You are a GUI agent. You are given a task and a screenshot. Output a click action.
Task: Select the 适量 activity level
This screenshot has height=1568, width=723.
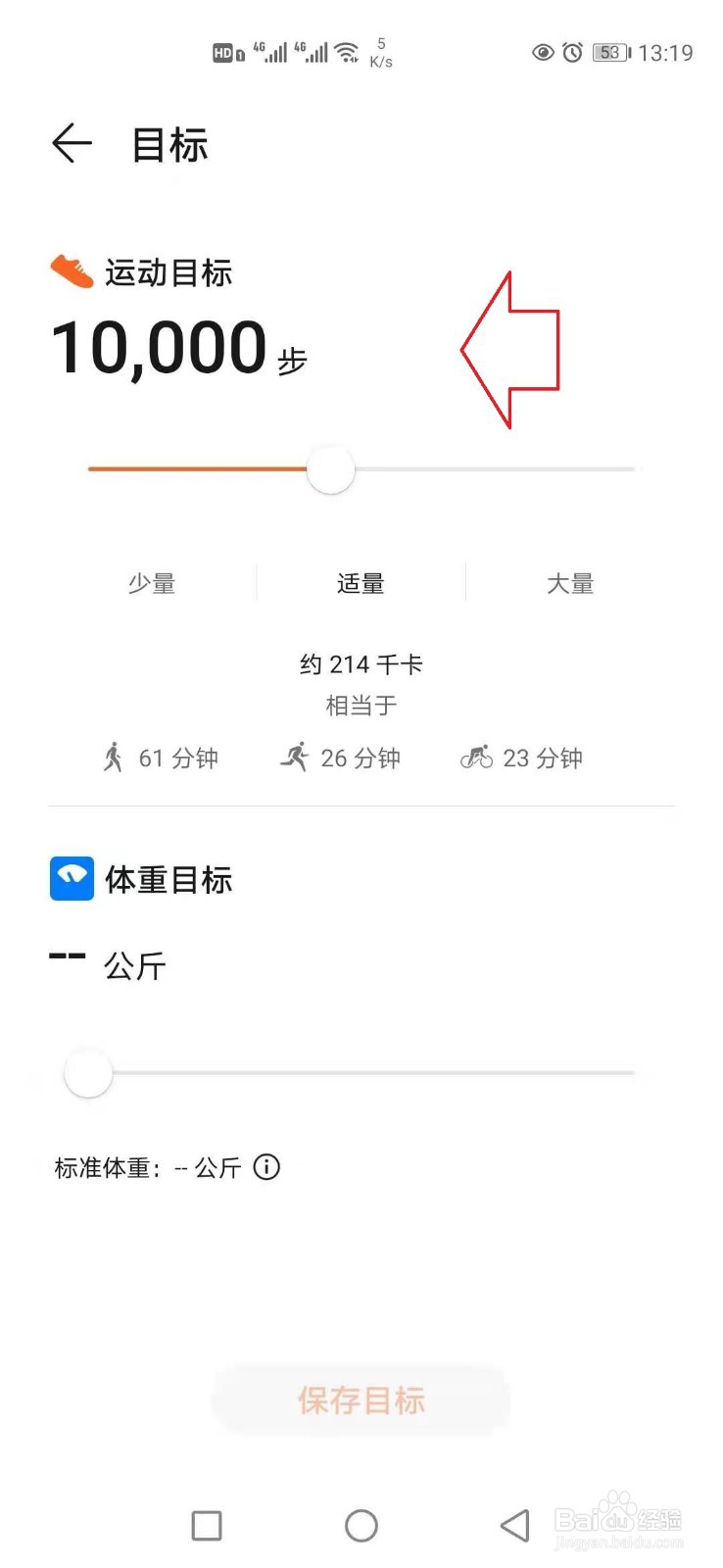click(x=361, y=583)
